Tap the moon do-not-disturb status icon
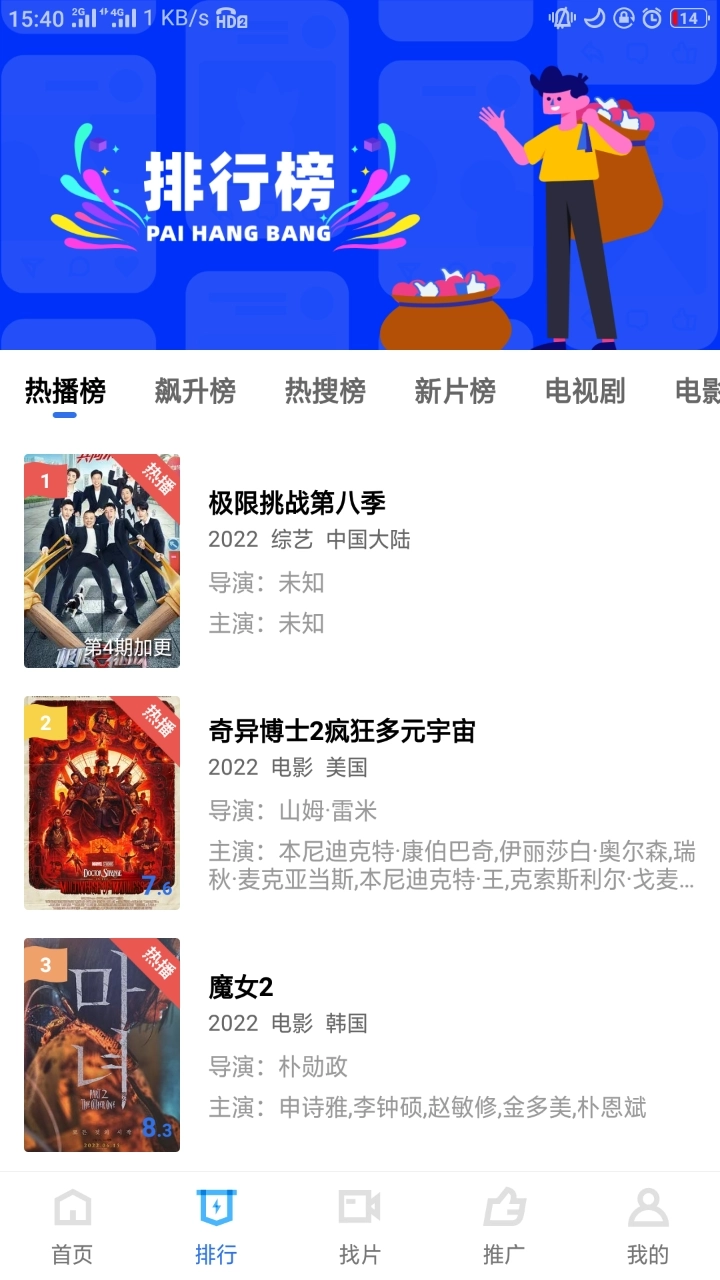The width and height of the screenshot is (720, 1280). tap(593, 17)
